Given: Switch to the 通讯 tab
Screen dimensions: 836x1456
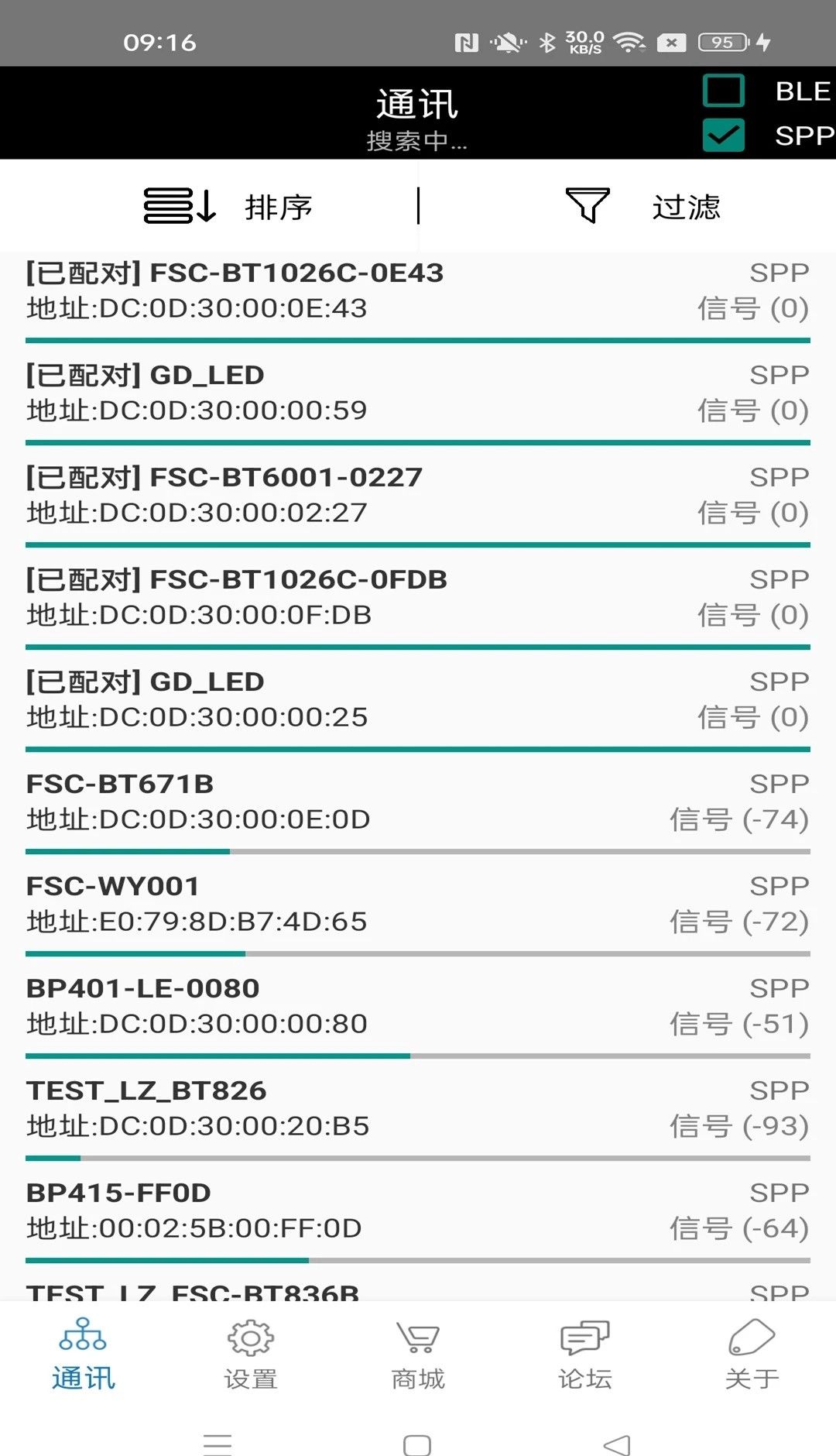Looking at the screenshot, I should click(x=84, y=1354).
